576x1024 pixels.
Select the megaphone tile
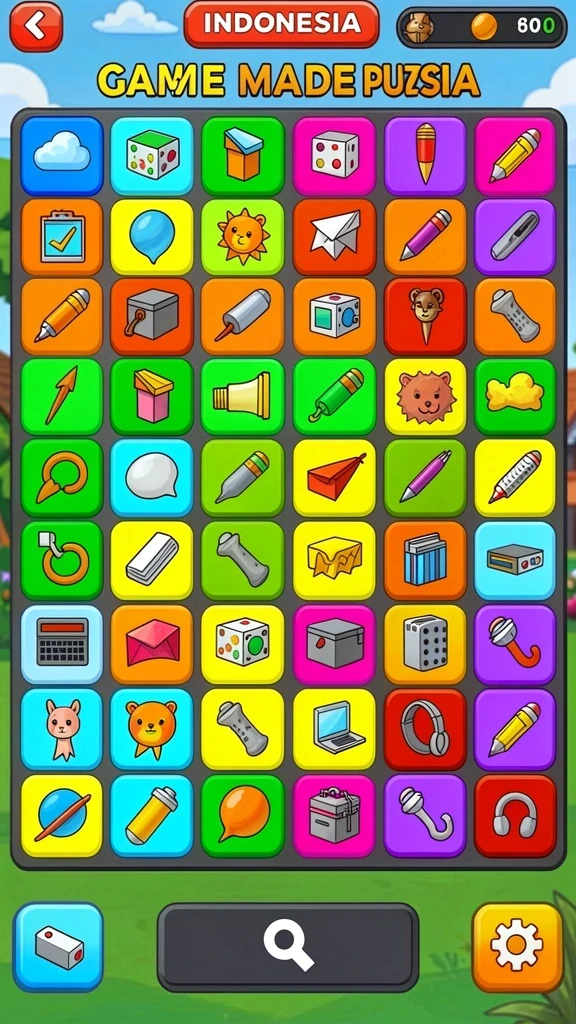pyautogui.click(x=243, y=397)
